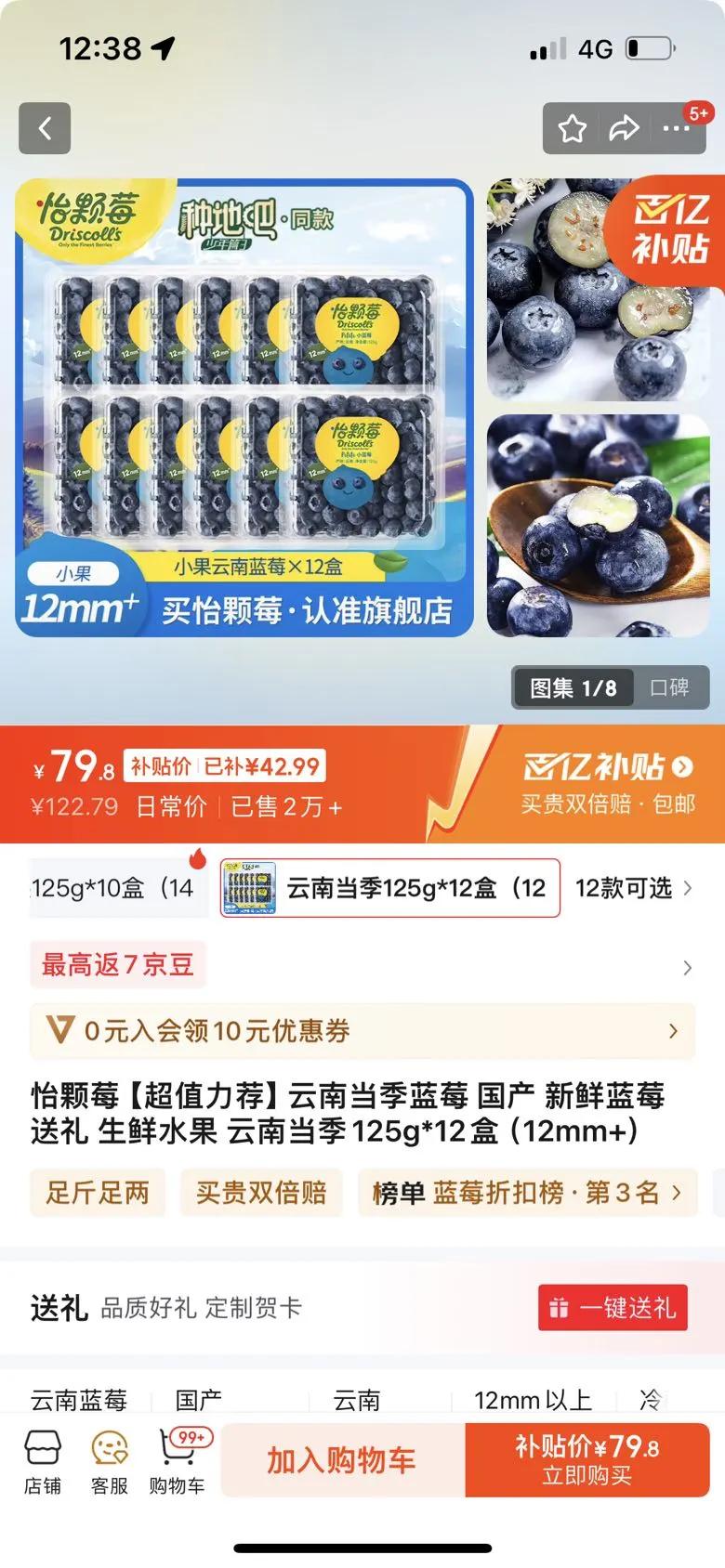
Task: Go back using the top-left arrow
Action: (45, 128)
